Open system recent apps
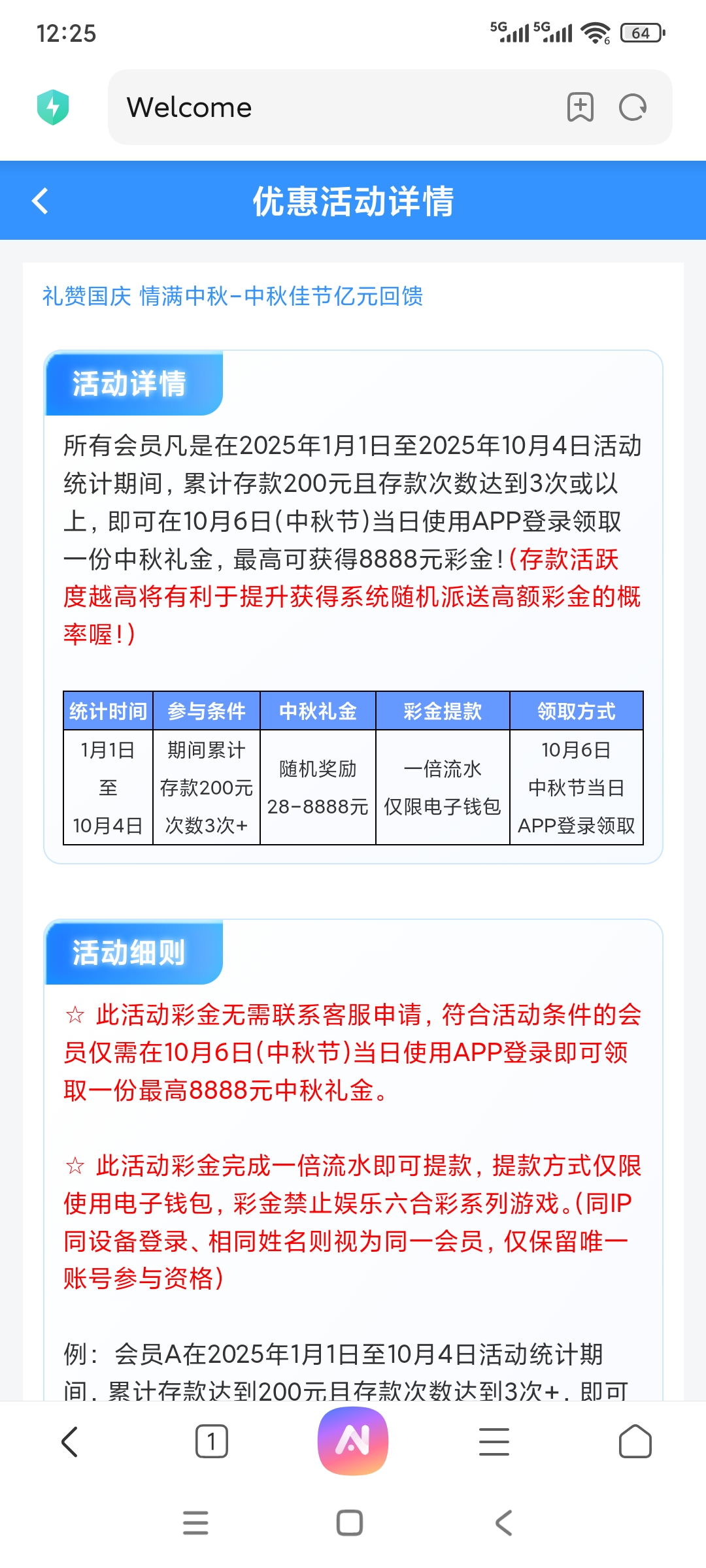The image size is (706, 1568). click(195, 1523)
